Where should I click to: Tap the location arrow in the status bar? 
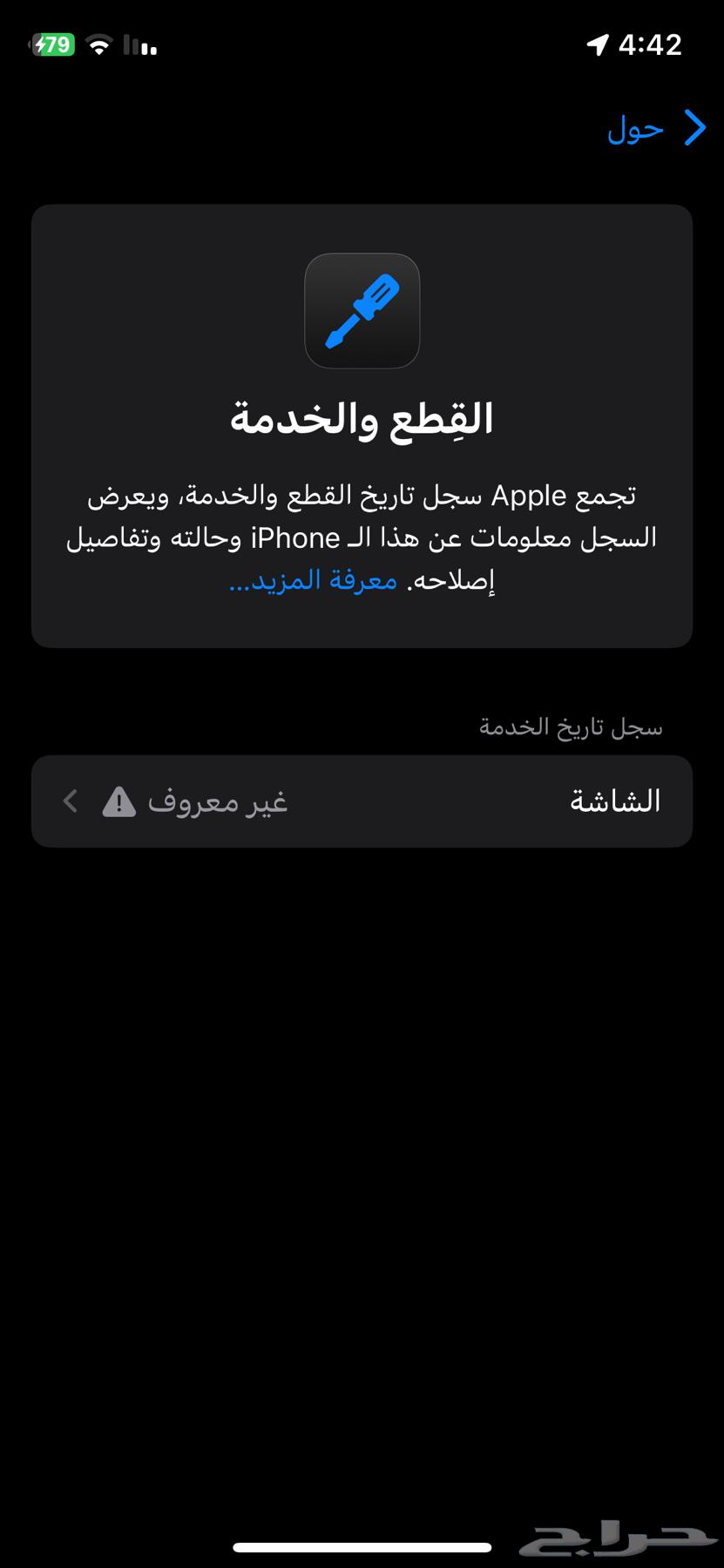(599, 44)
